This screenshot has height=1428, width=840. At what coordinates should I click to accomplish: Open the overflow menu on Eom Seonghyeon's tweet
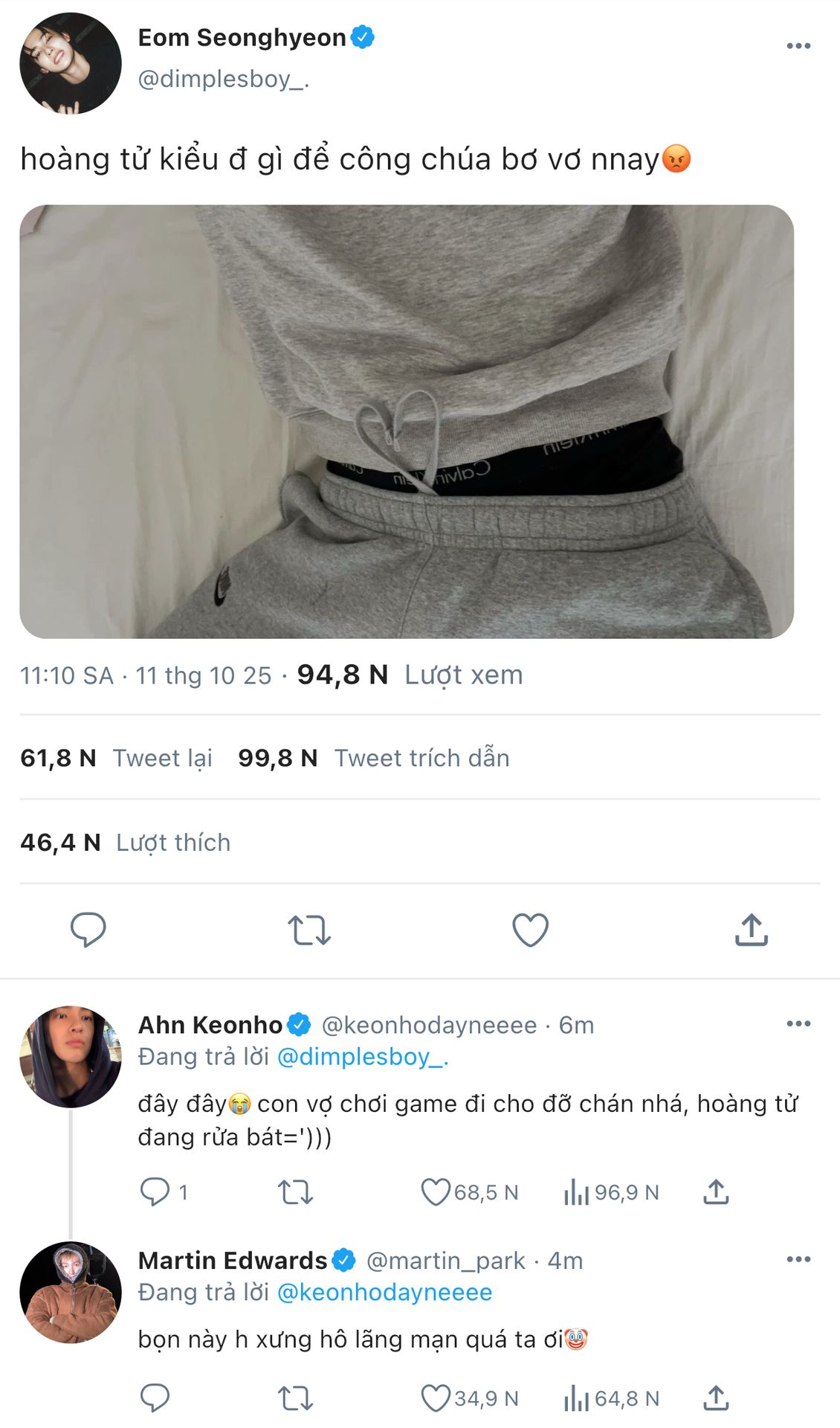798,46
